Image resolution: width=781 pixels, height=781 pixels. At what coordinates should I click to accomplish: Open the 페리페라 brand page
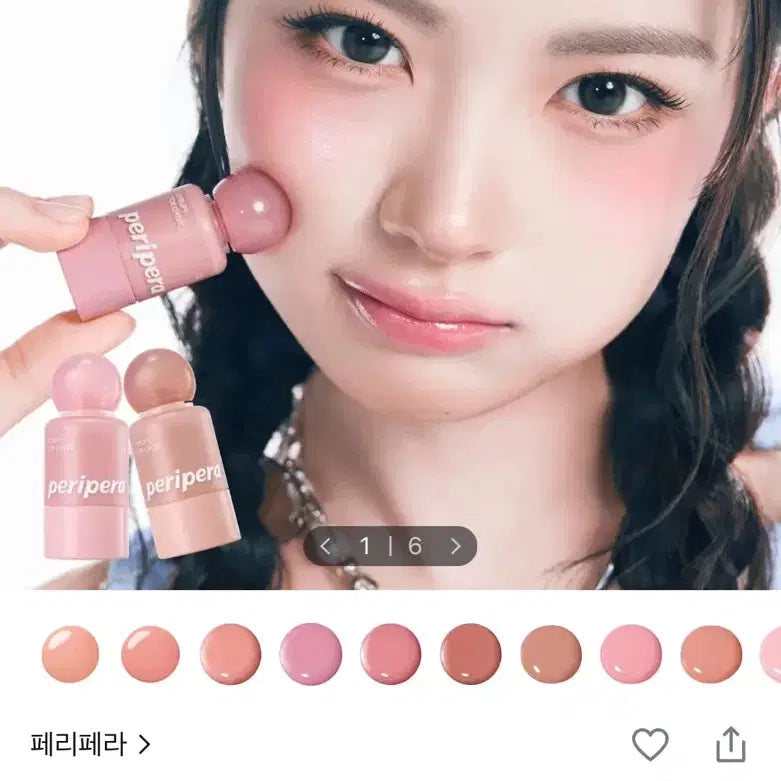tap(90, 744)
